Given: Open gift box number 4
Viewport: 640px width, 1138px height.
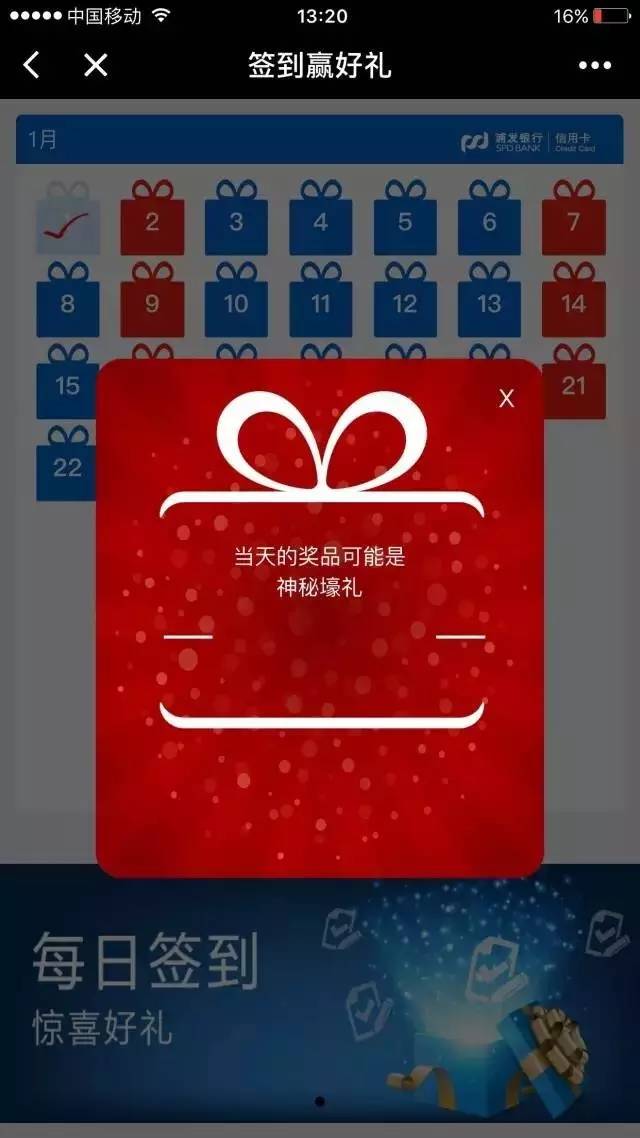Looking at the screenshot, I should [321, 224].
